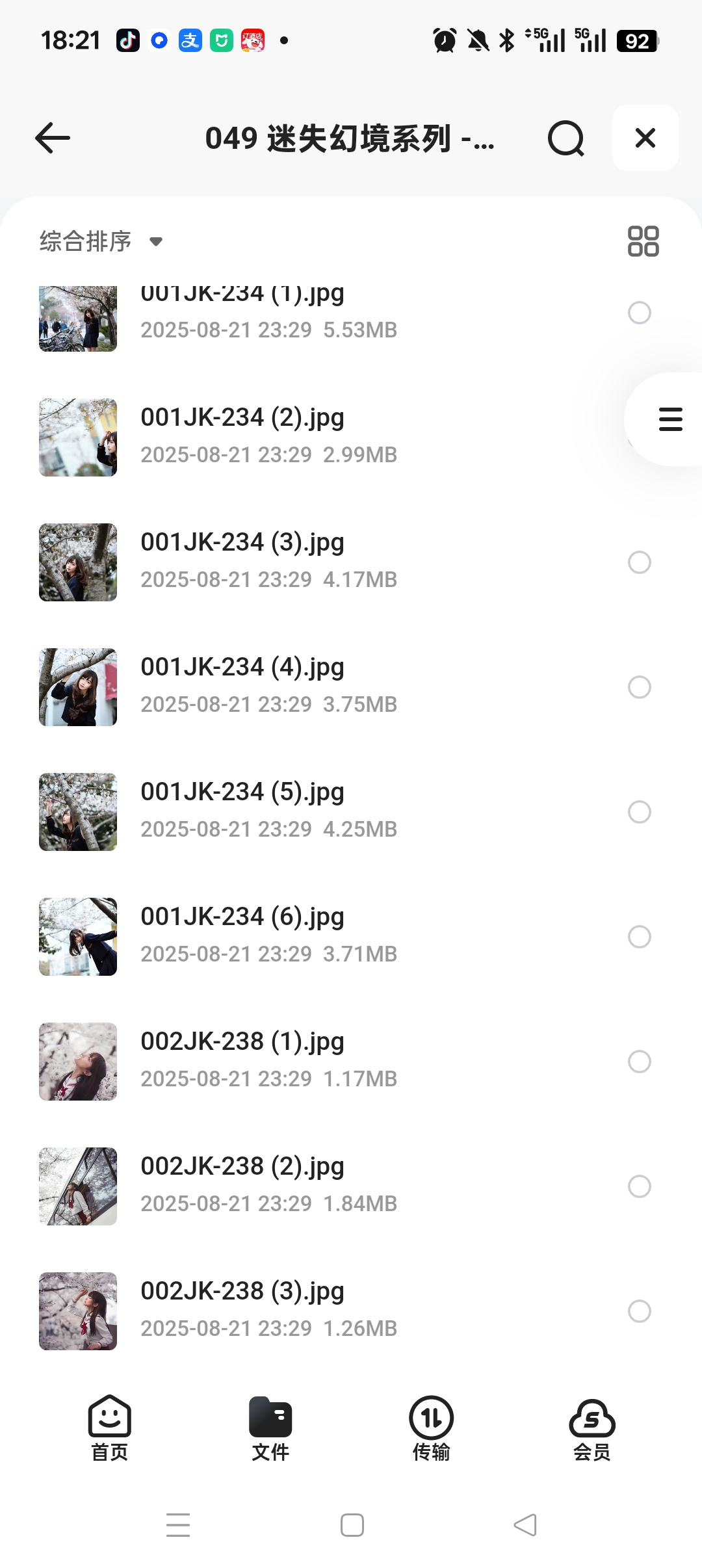Image resolution: width=702 pixels, height=1568 pixels.
Task: Switch to the 文件 tab
Action: click(x=270, y=1428)
